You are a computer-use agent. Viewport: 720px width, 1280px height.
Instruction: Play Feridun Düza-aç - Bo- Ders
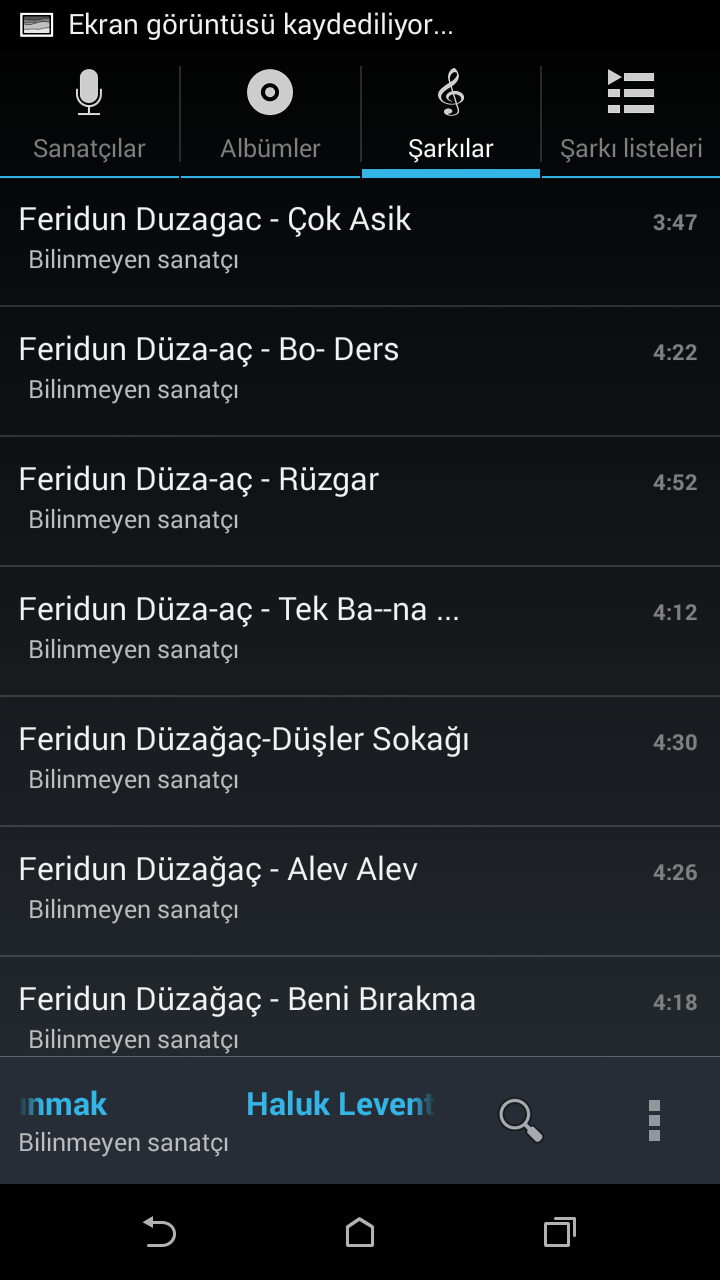tap(360, 370)
